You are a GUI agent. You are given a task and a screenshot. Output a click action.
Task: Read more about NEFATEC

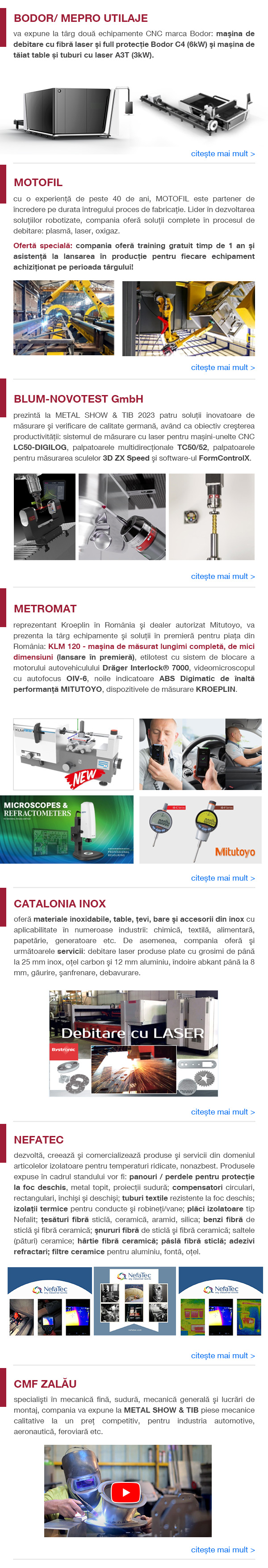[x=222, y=1356]
